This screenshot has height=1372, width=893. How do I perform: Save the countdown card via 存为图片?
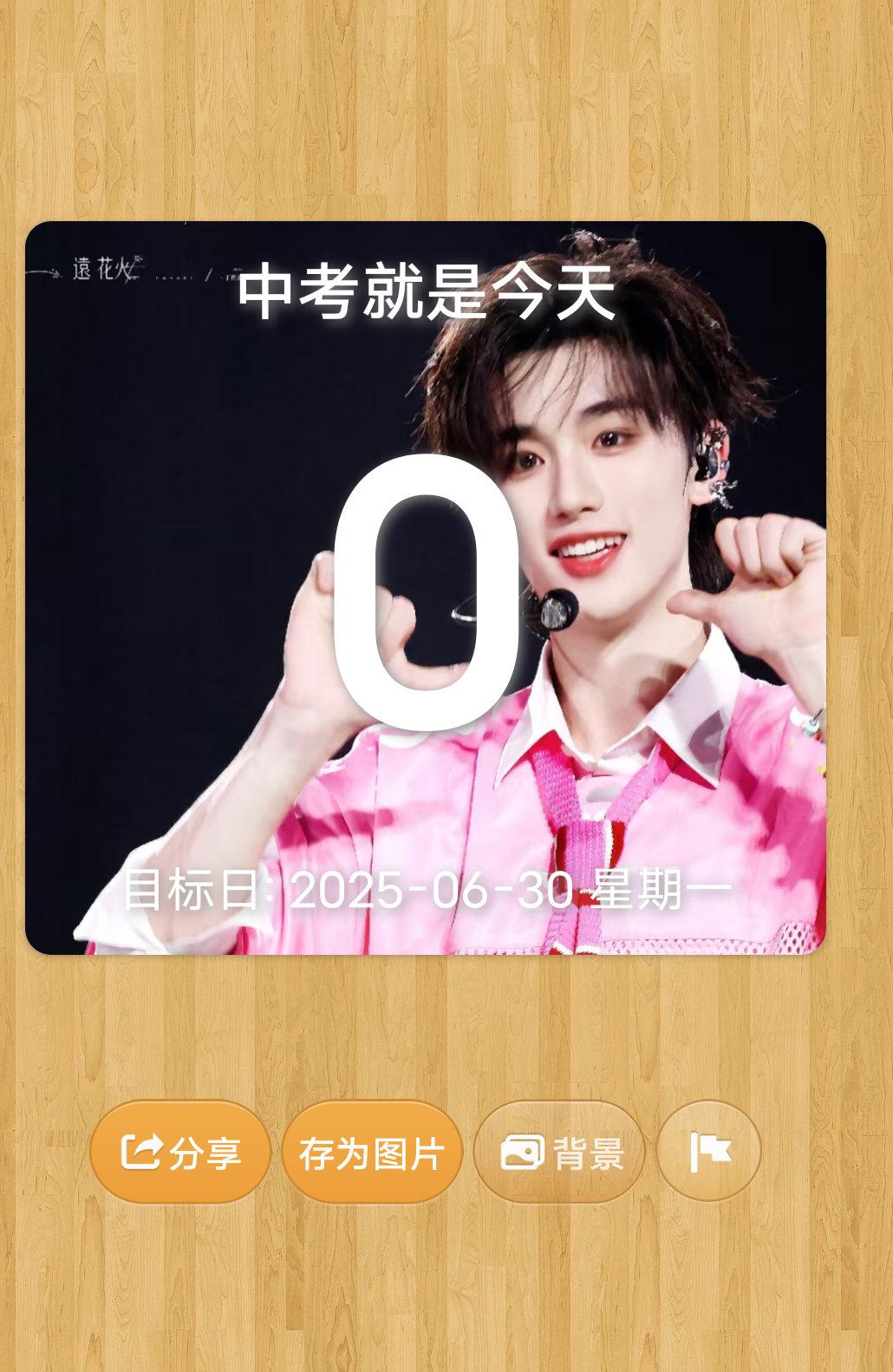click(372, 1152)
